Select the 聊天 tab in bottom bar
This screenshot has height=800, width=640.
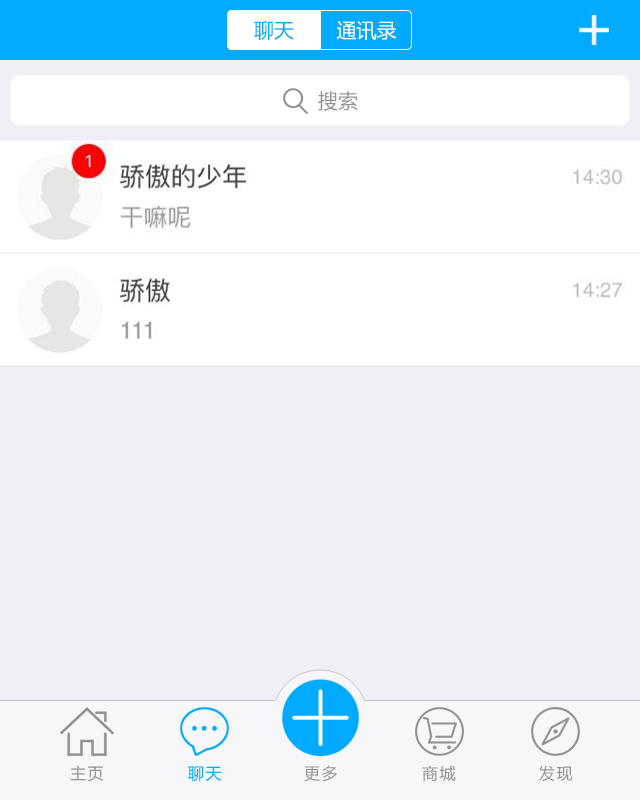click(204, 745)
